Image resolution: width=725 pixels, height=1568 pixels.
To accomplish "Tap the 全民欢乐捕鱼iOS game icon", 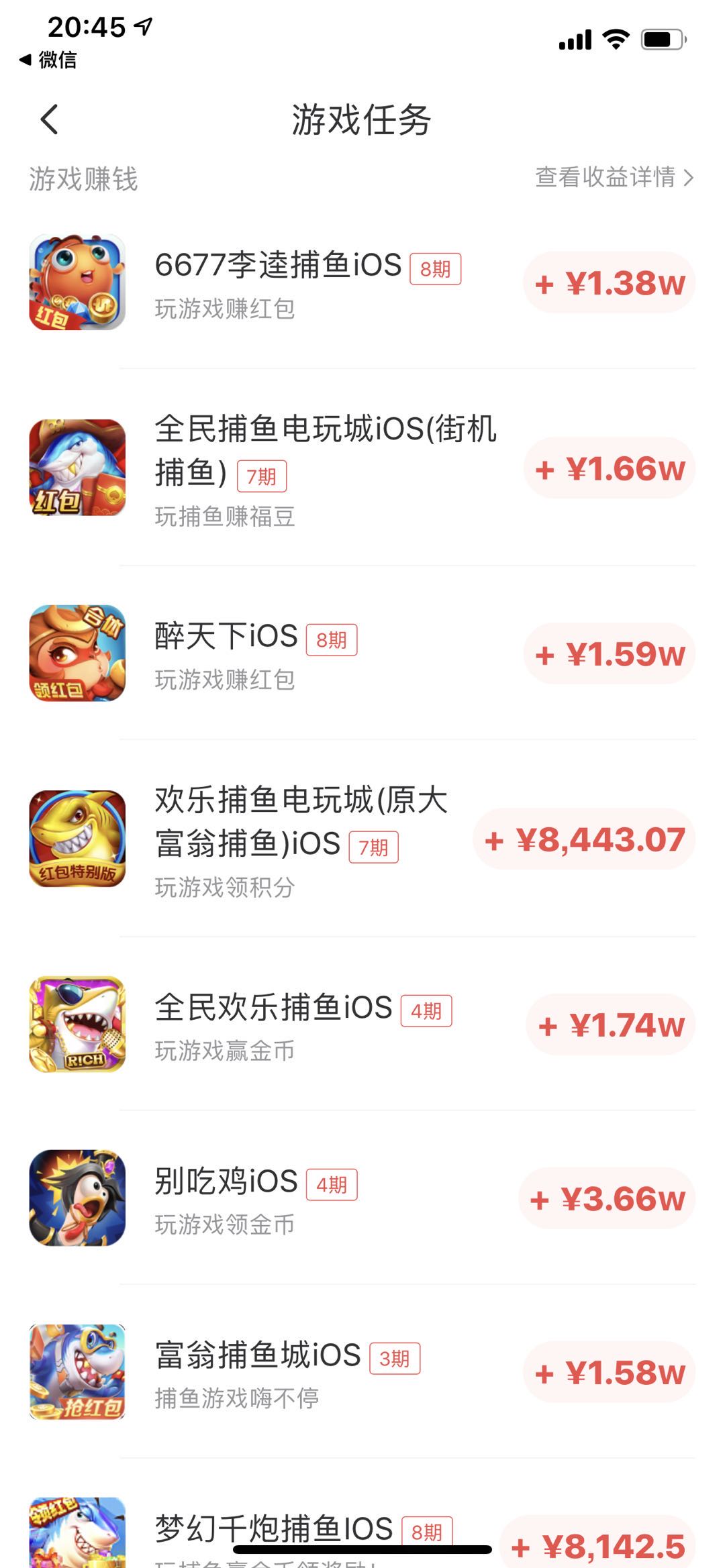I will pos(77,1023).
